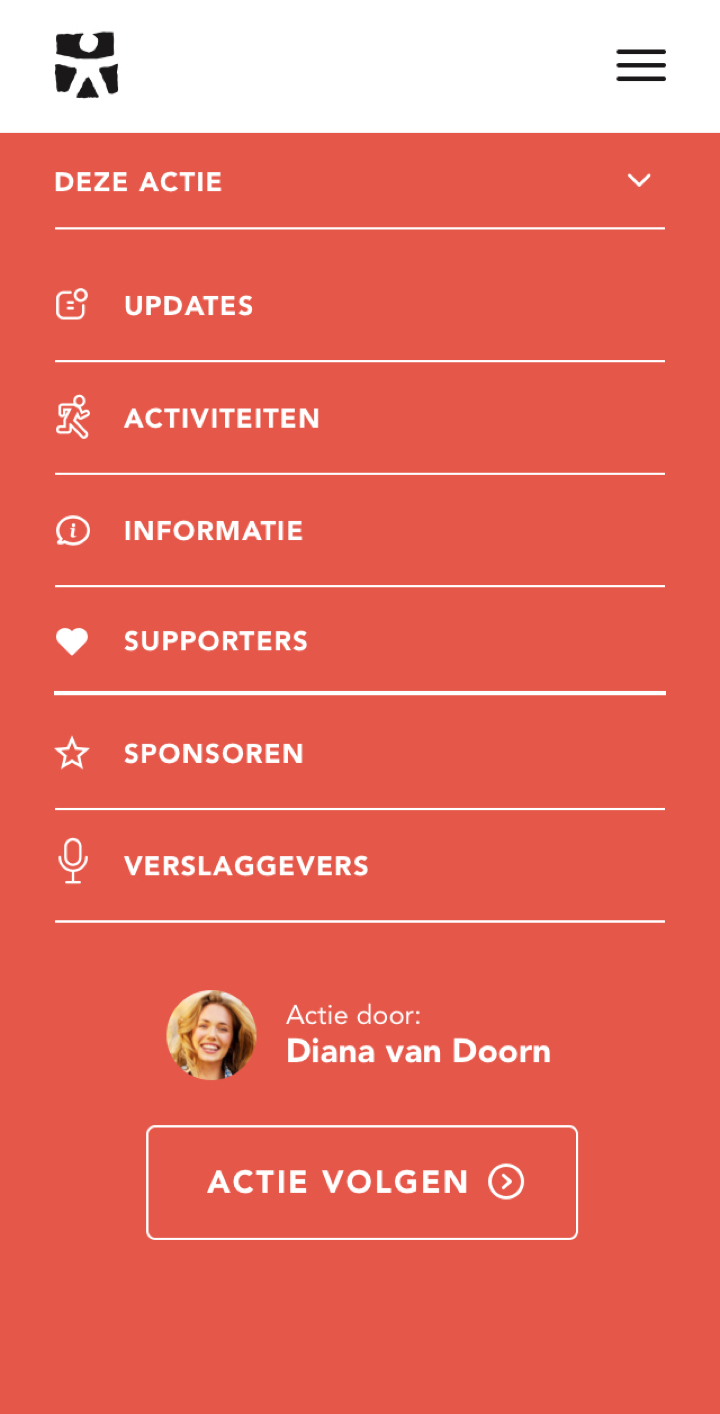The width and height of the screenshot is (720, 1414).
Task: Tap the Actie Volgen button
Action: 362,1182
